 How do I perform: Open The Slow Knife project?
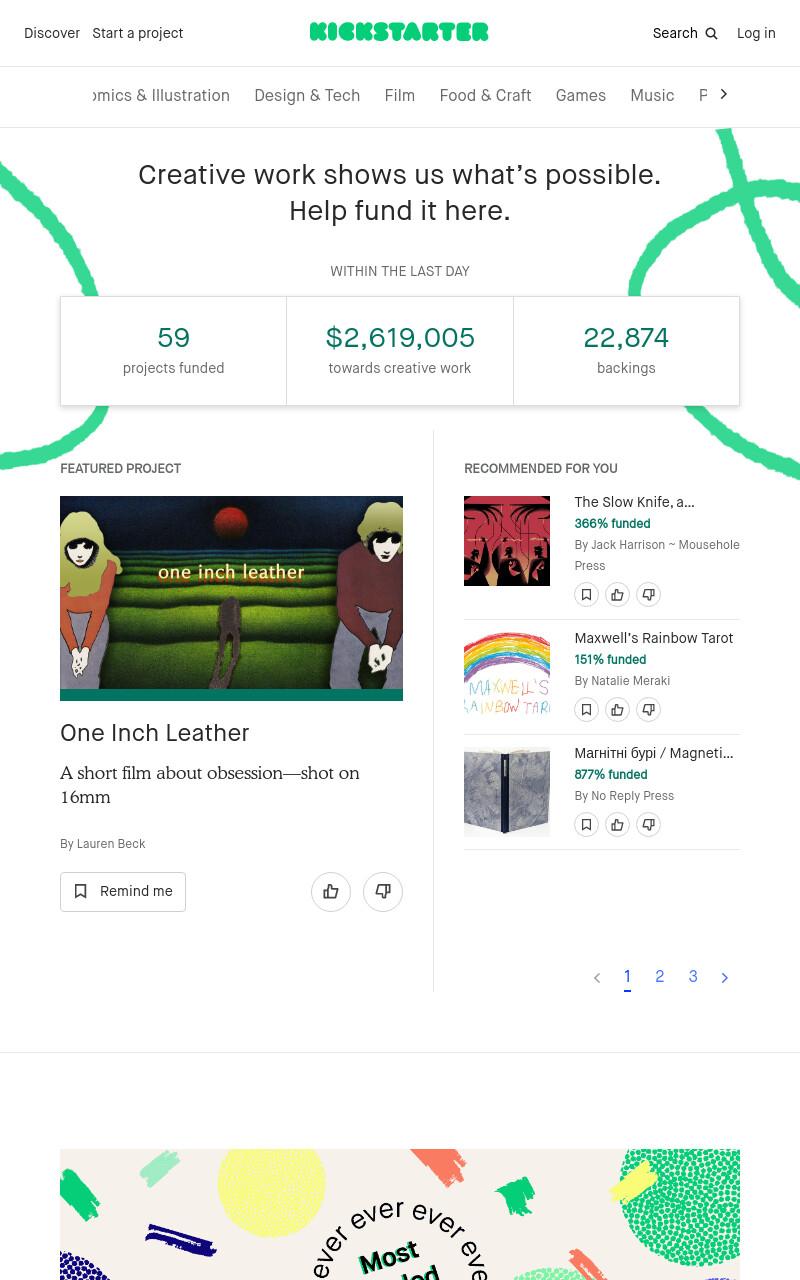[634, 502]
